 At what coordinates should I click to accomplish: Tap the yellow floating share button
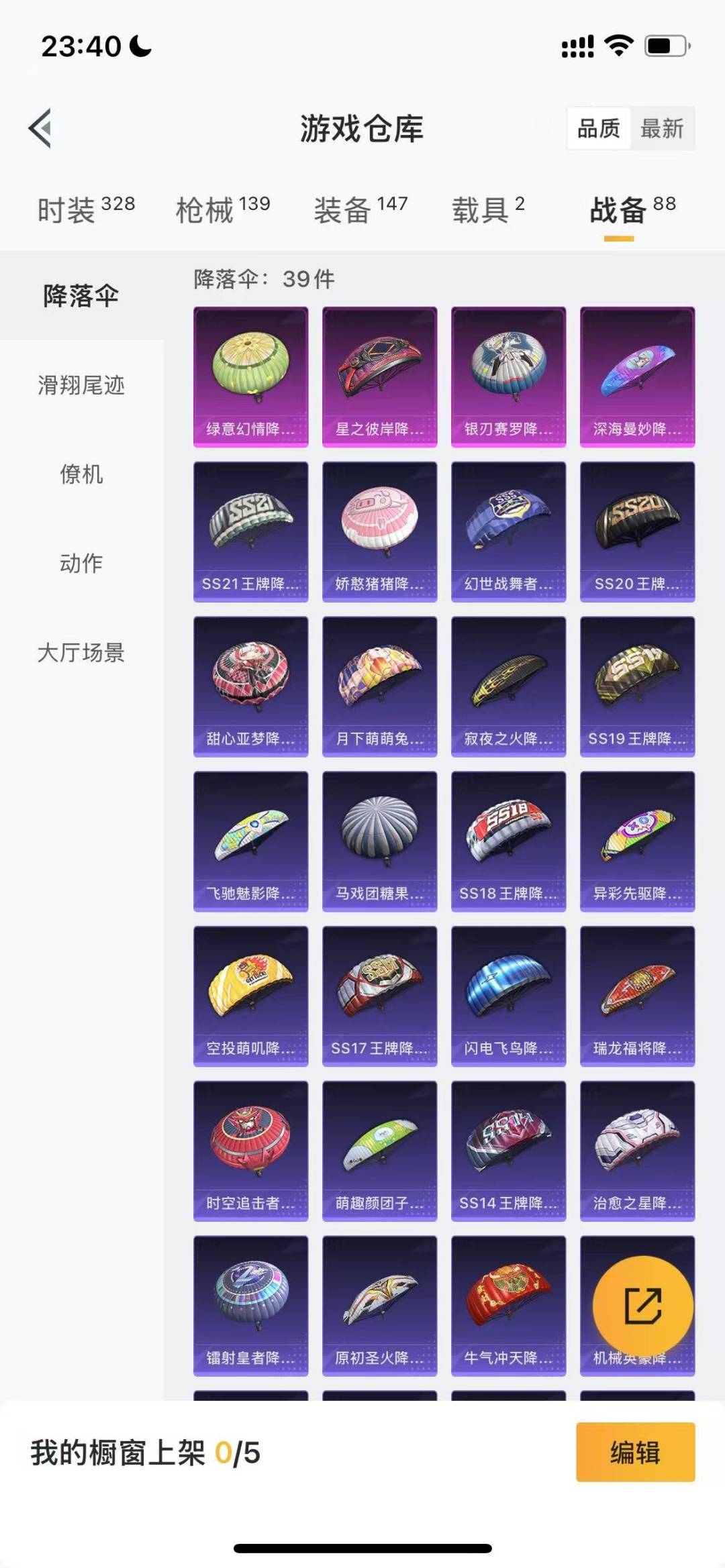coord(643,1306)
